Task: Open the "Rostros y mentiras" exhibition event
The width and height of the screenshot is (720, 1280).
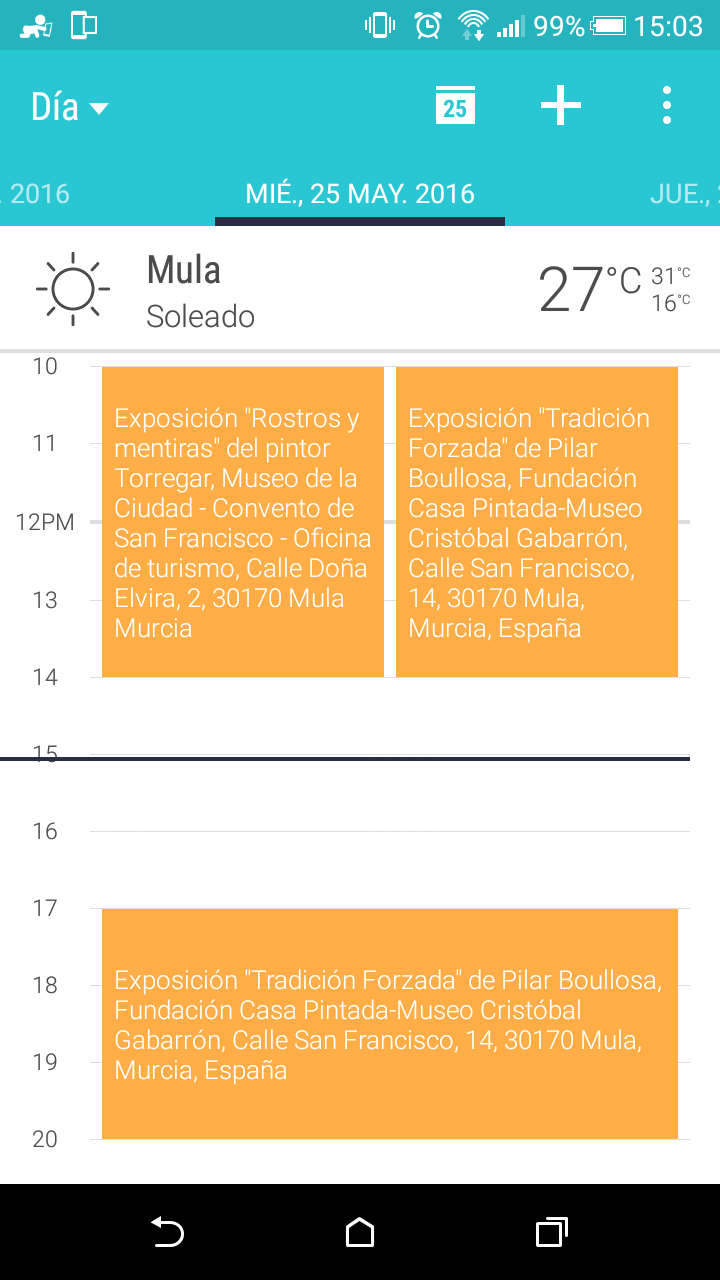Action: 243,522
